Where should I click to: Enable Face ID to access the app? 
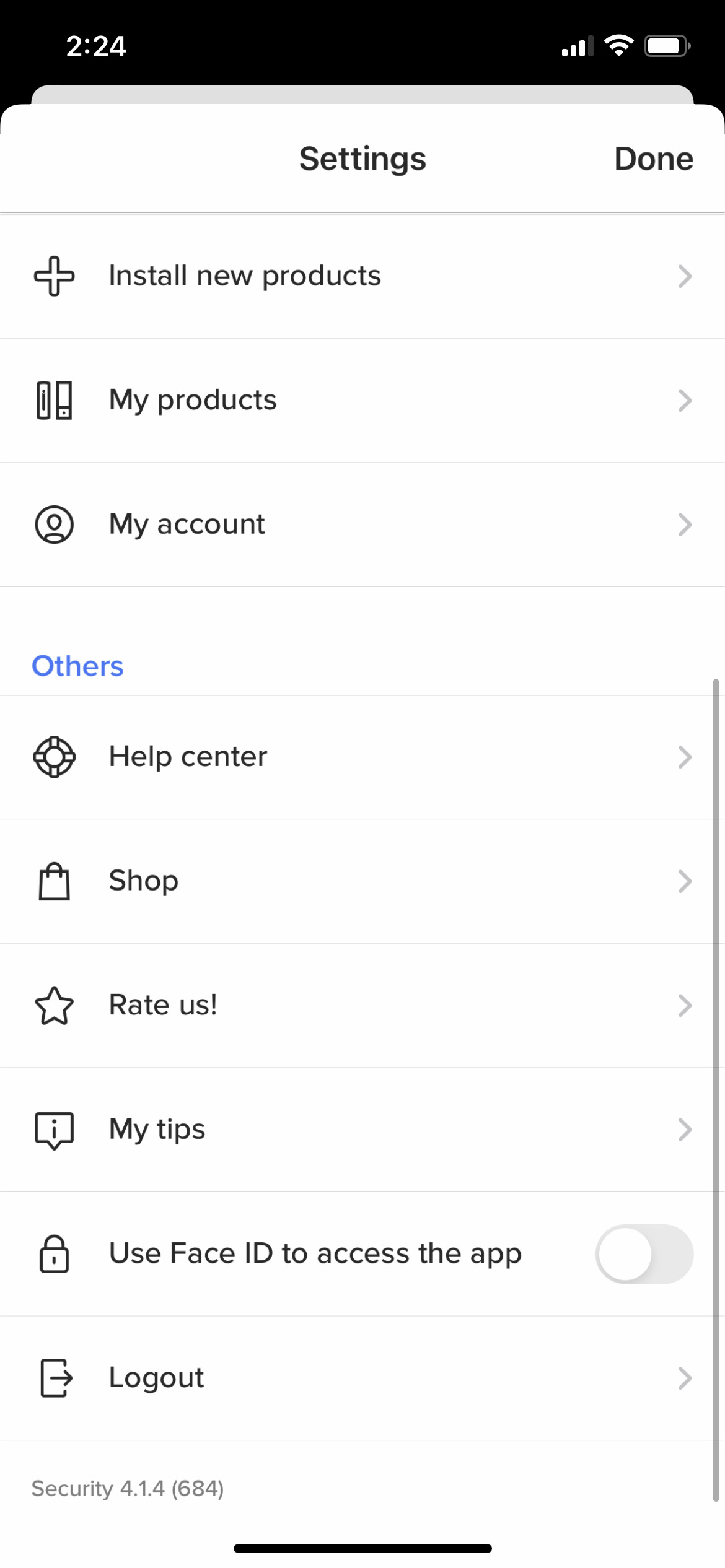pos(644,1254)
